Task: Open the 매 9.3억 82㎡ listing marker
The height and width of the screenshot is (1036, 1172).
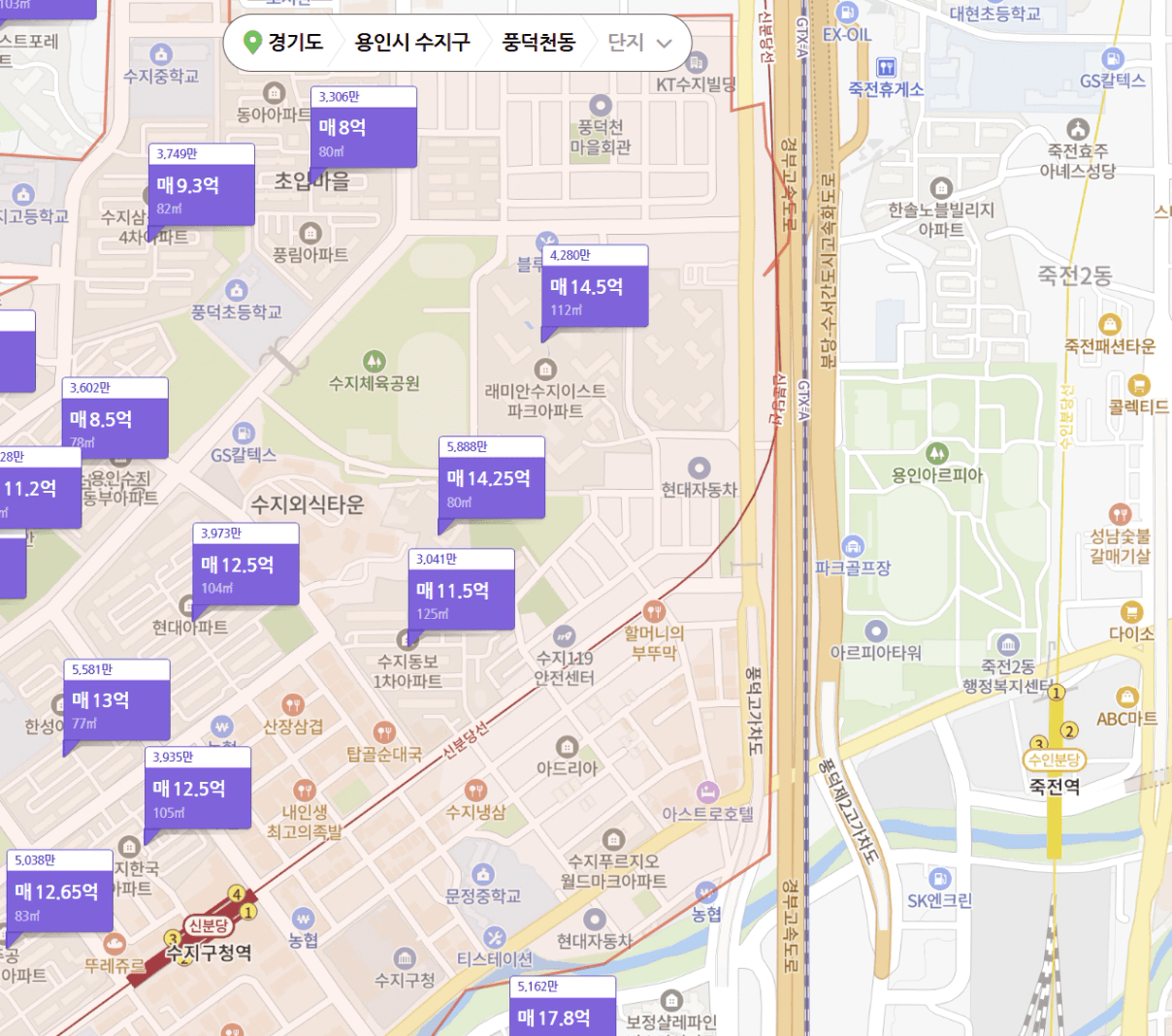Action: [202, 184]
